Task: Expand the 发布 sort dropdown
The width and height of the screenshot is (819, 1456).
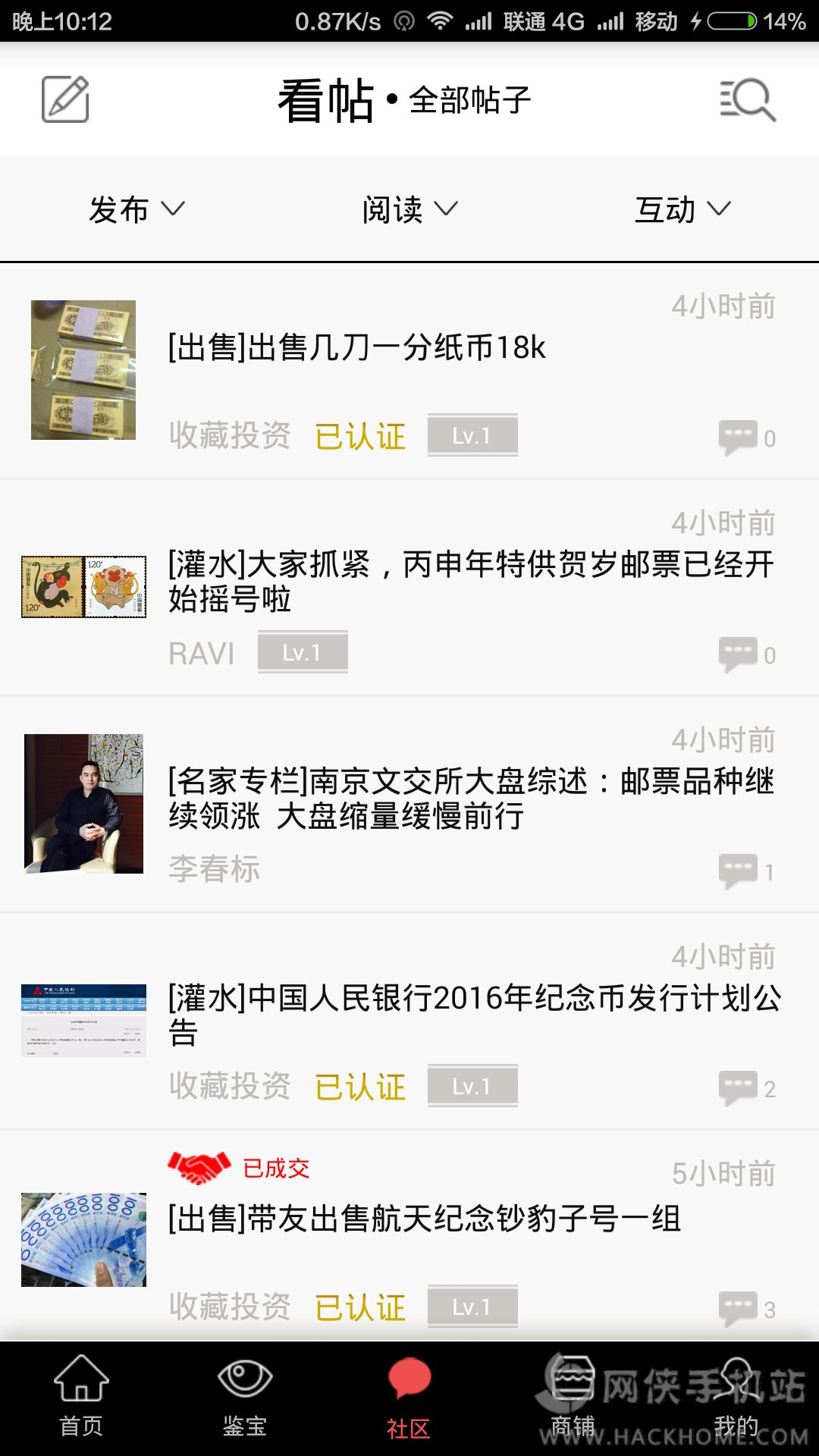Action: (x=136, y=209)
